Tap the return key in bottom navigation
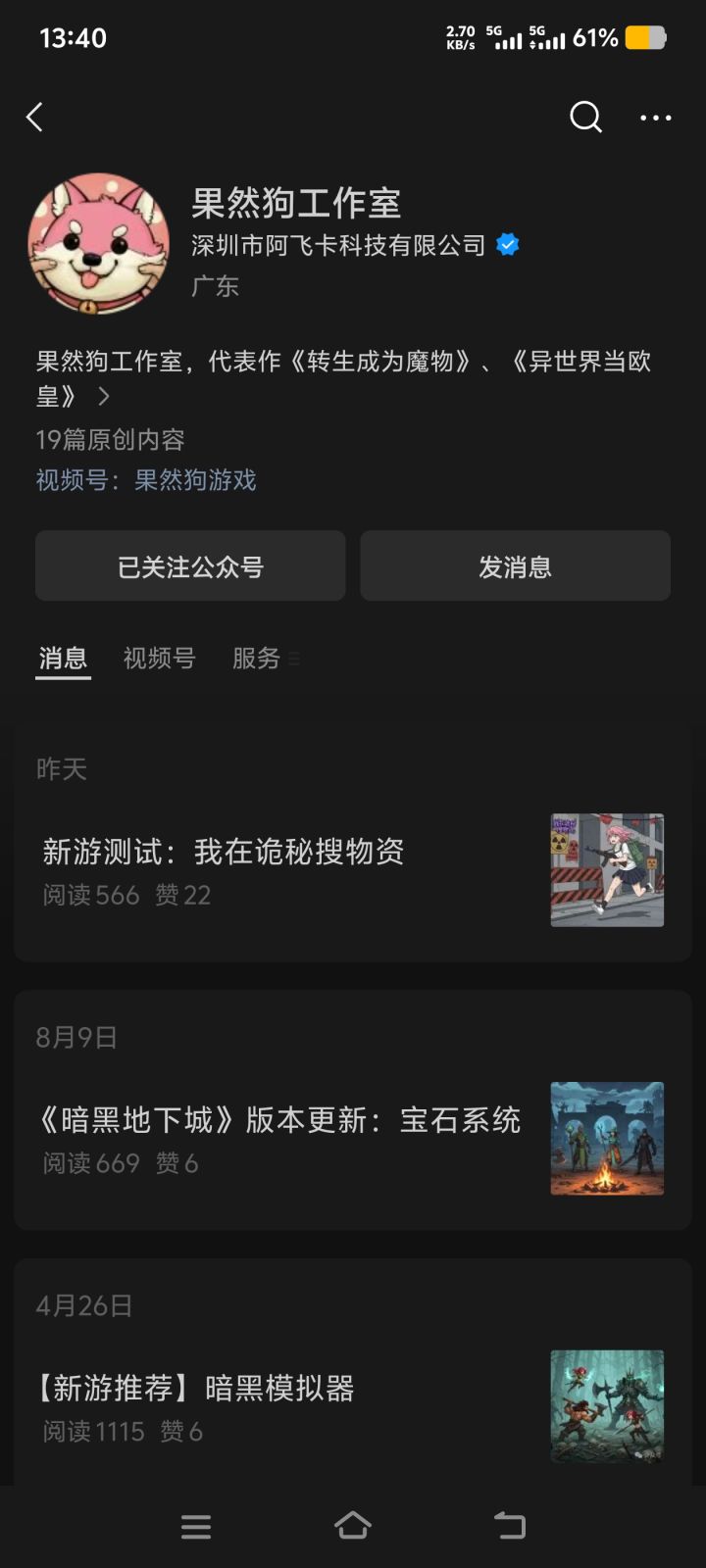Screen dimensions: 706x1568 point(508,1526)
